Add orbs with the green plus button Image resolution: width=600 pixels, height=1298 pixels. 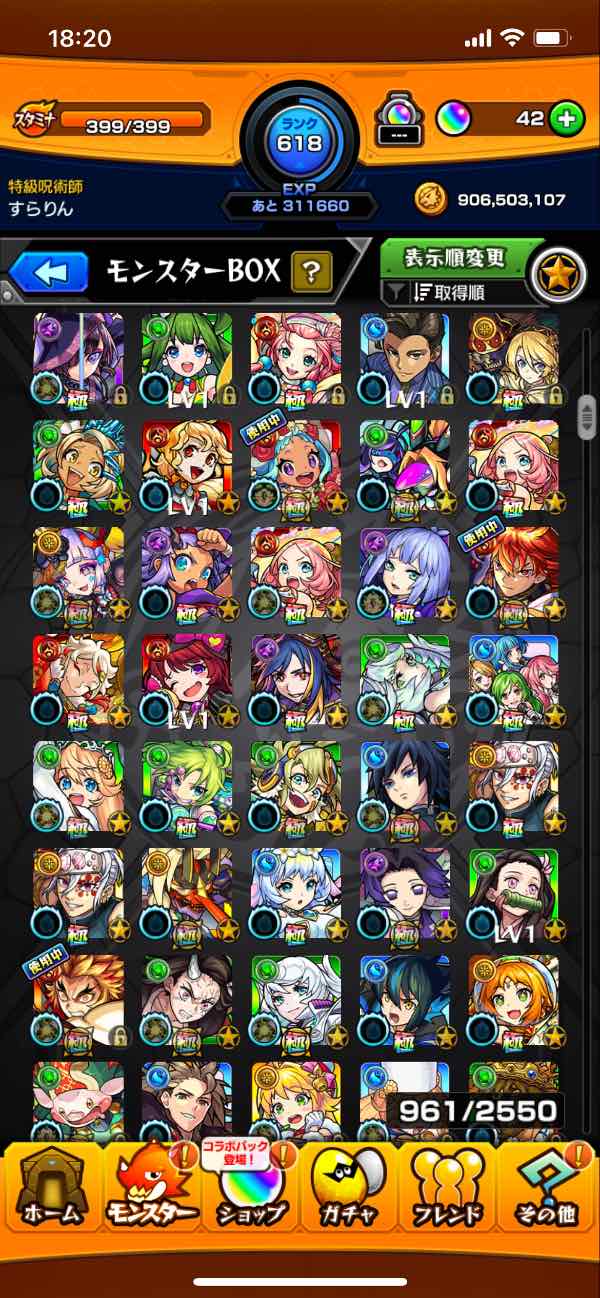(x=567, y=119)
